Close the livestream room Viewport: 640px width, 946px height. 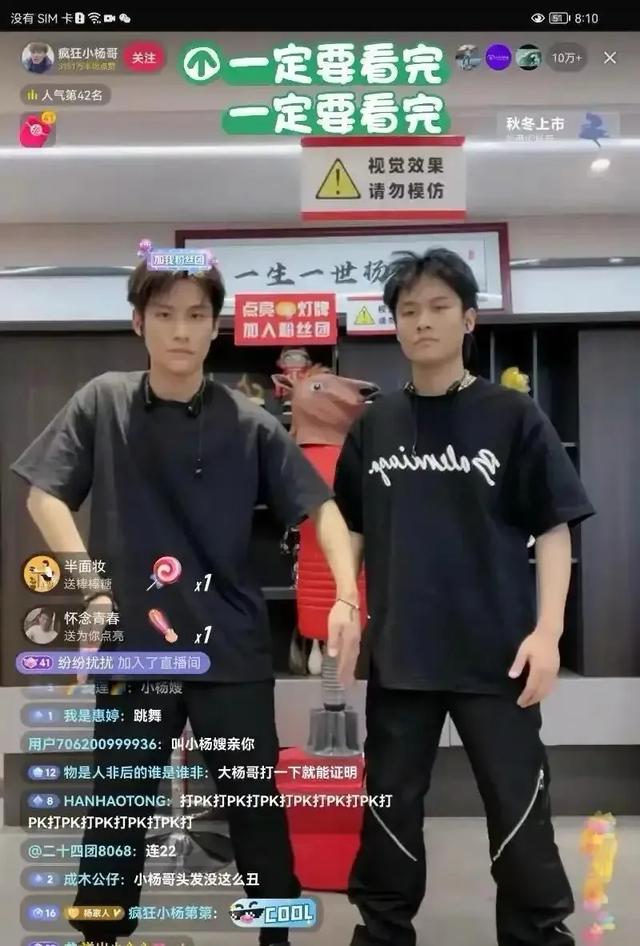tap(609, 58)
